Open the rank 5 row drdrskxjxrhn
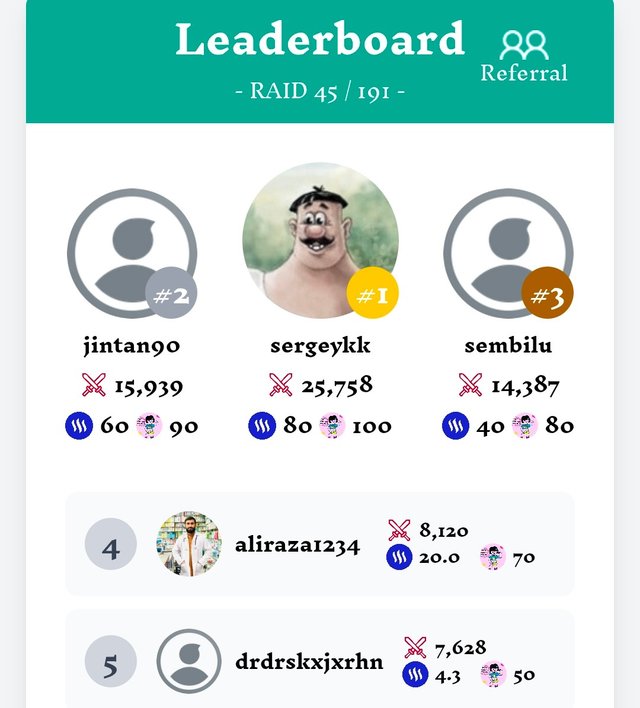This screenshot has height=708, width=640. pos(320,661)
